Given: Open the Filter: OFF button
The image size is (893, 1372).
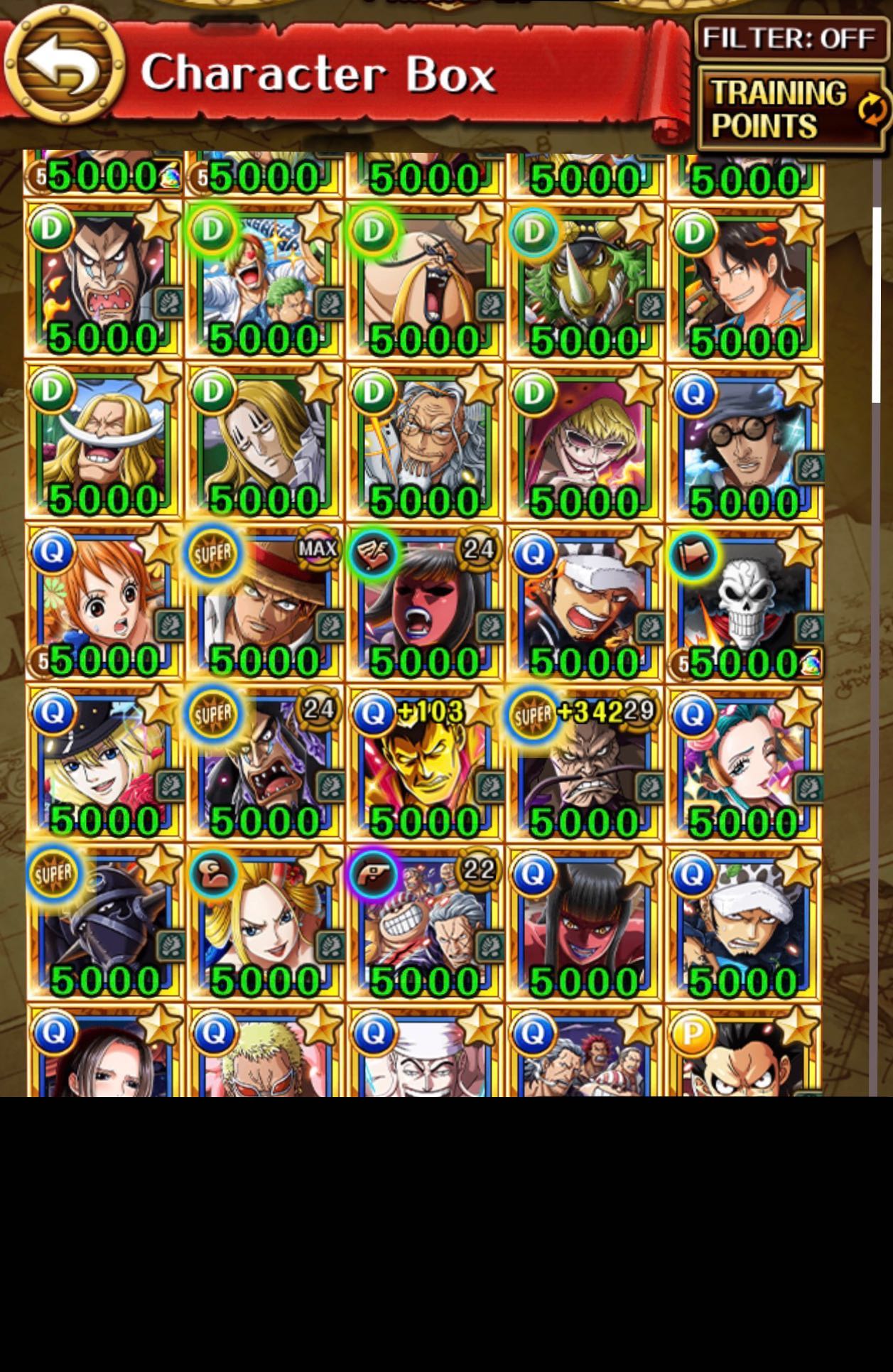Looking at the screenshot, I should click(x=789, y=38).
